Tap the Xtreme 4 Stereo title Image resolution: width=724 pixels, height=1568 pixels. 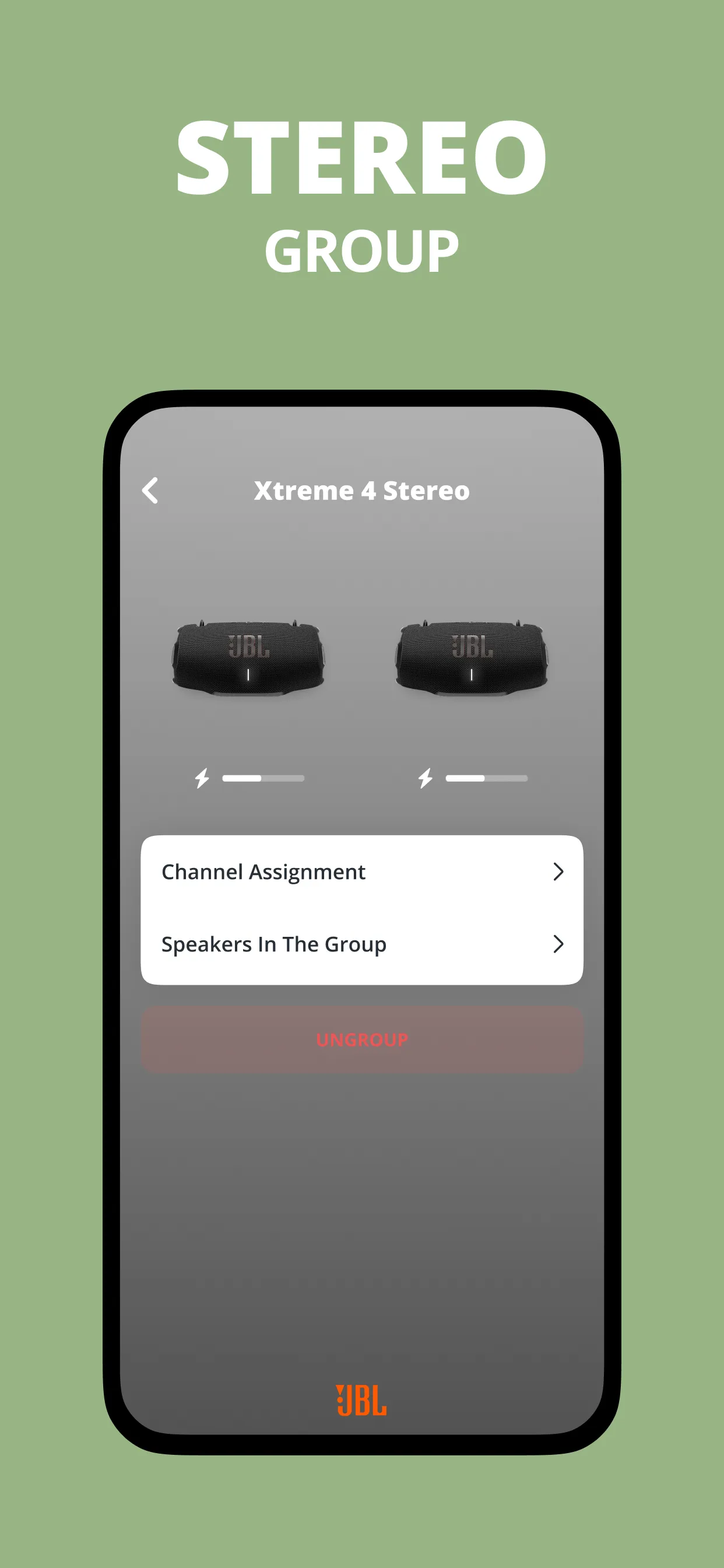click(361, 491)
